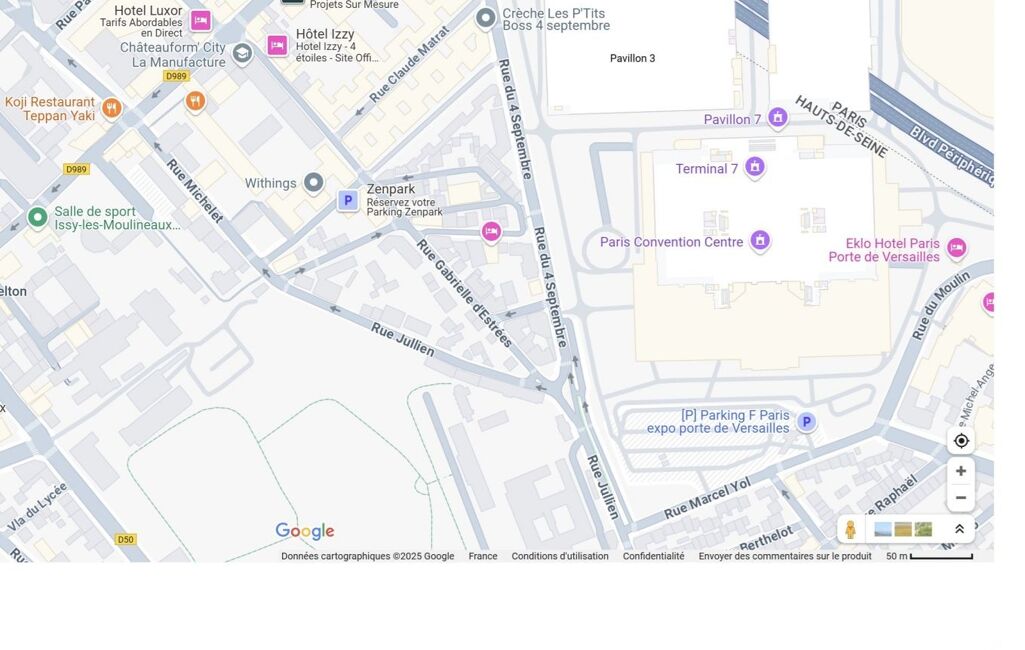1025x650 pixels.
Task: Send product feedback via Envoyer des commentaires
Action: click(785, 556)
